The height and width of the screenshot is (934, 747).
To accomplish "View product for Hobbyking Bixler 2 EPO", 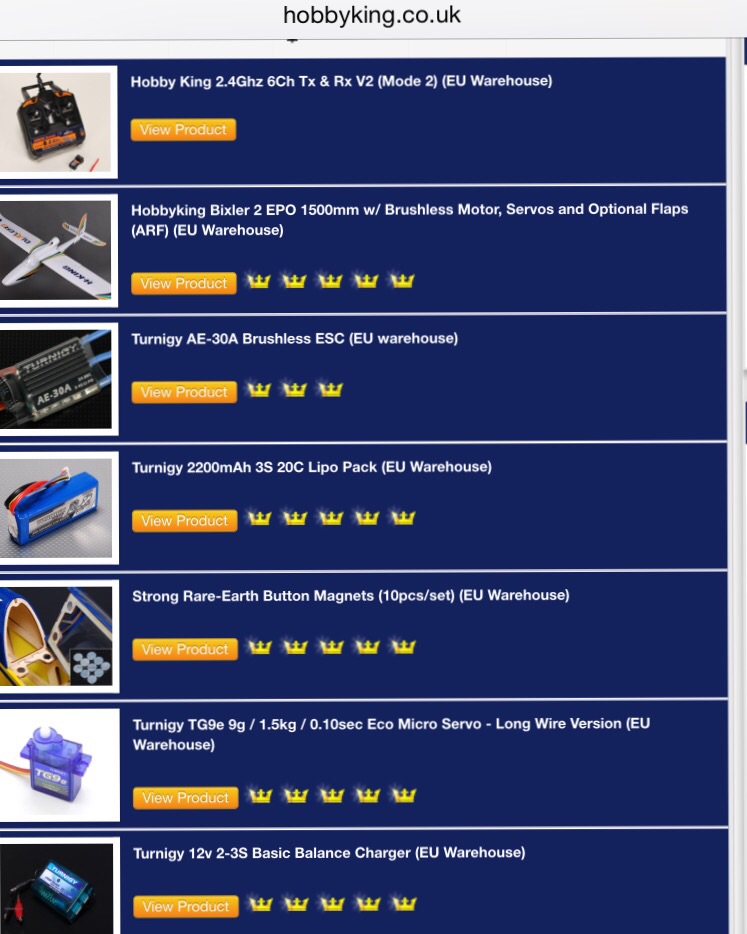I will (x=184, y=284).
